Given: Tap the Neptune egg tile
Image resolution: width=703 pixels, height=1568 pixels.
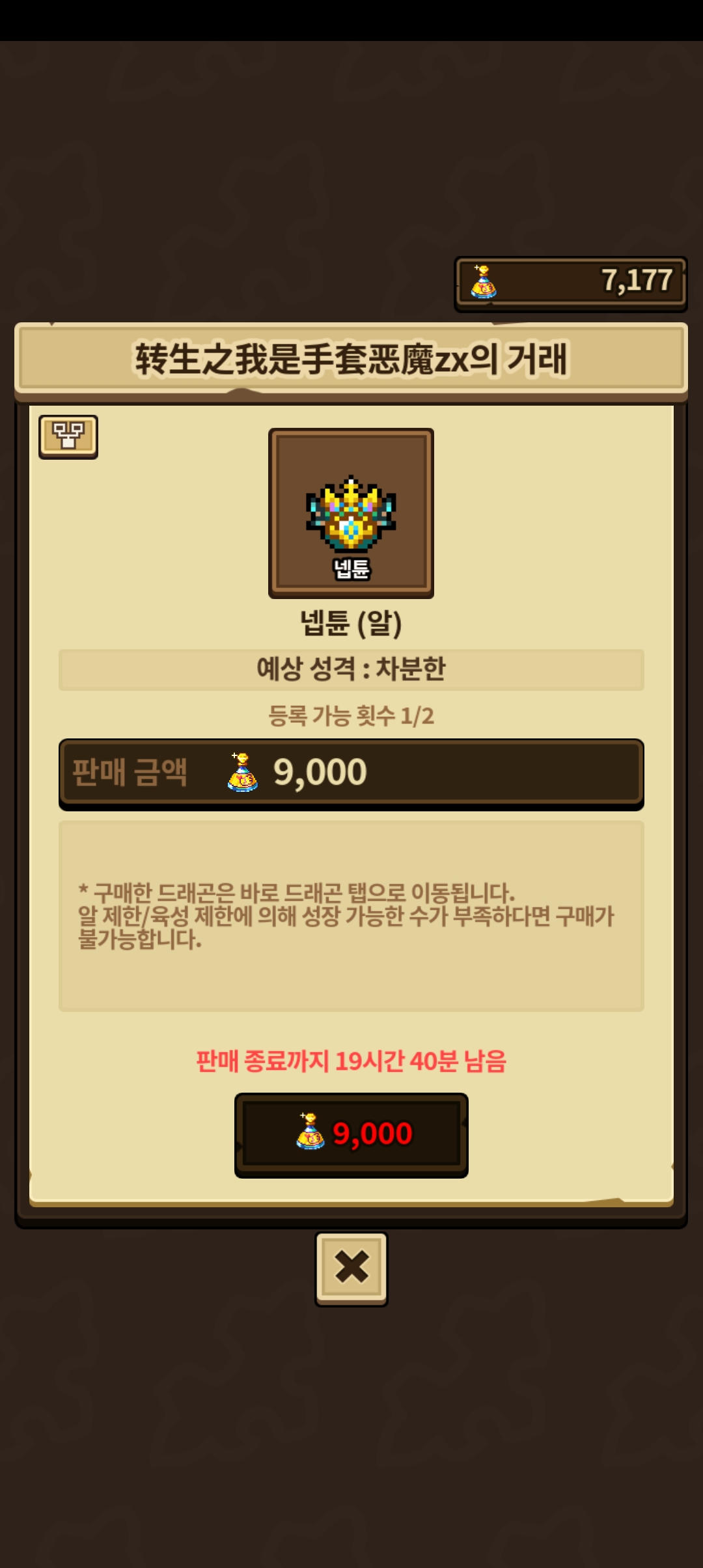Looking at the screenshot, I should 351,513.
